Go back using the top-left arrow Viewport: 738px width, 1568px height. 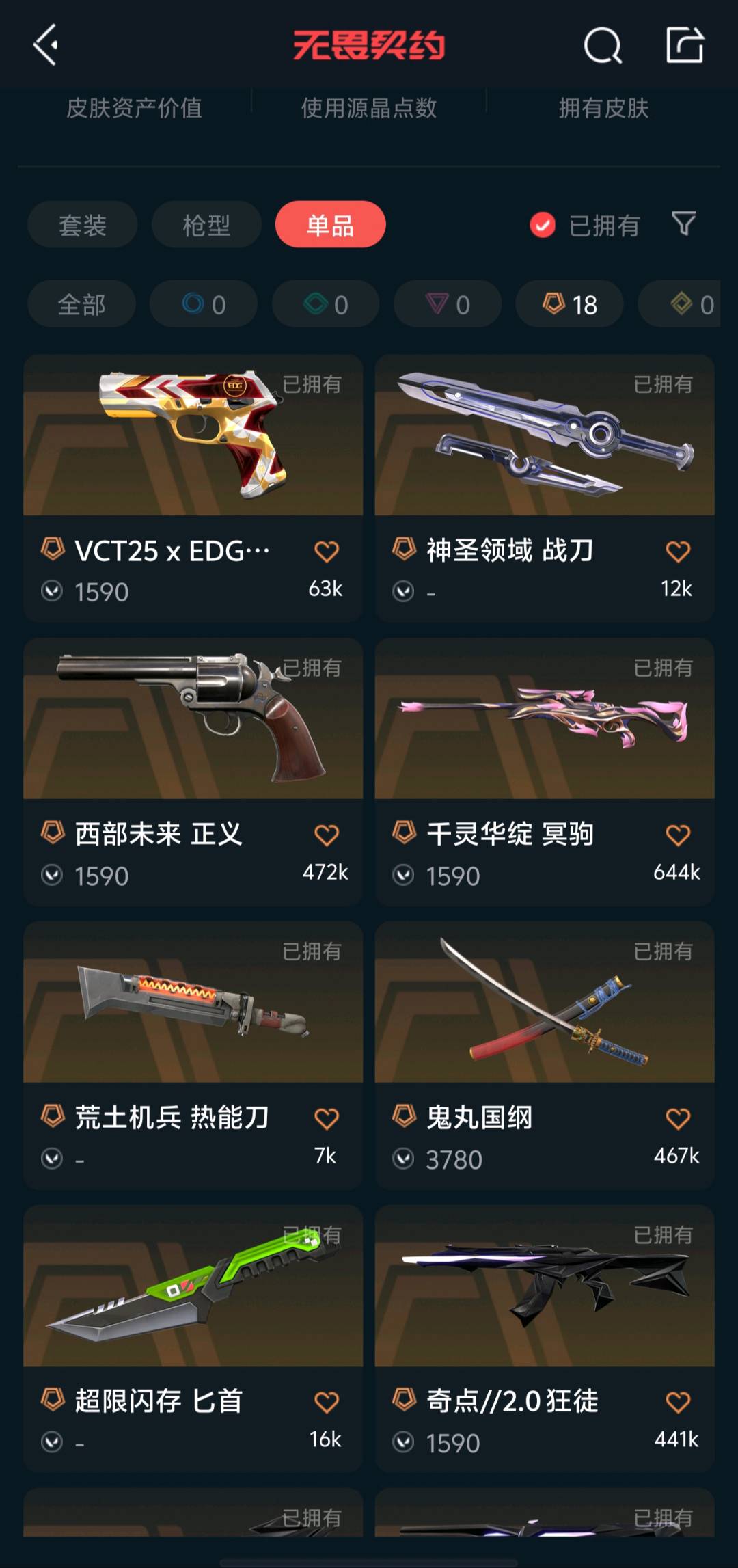[x=46, y=45]
